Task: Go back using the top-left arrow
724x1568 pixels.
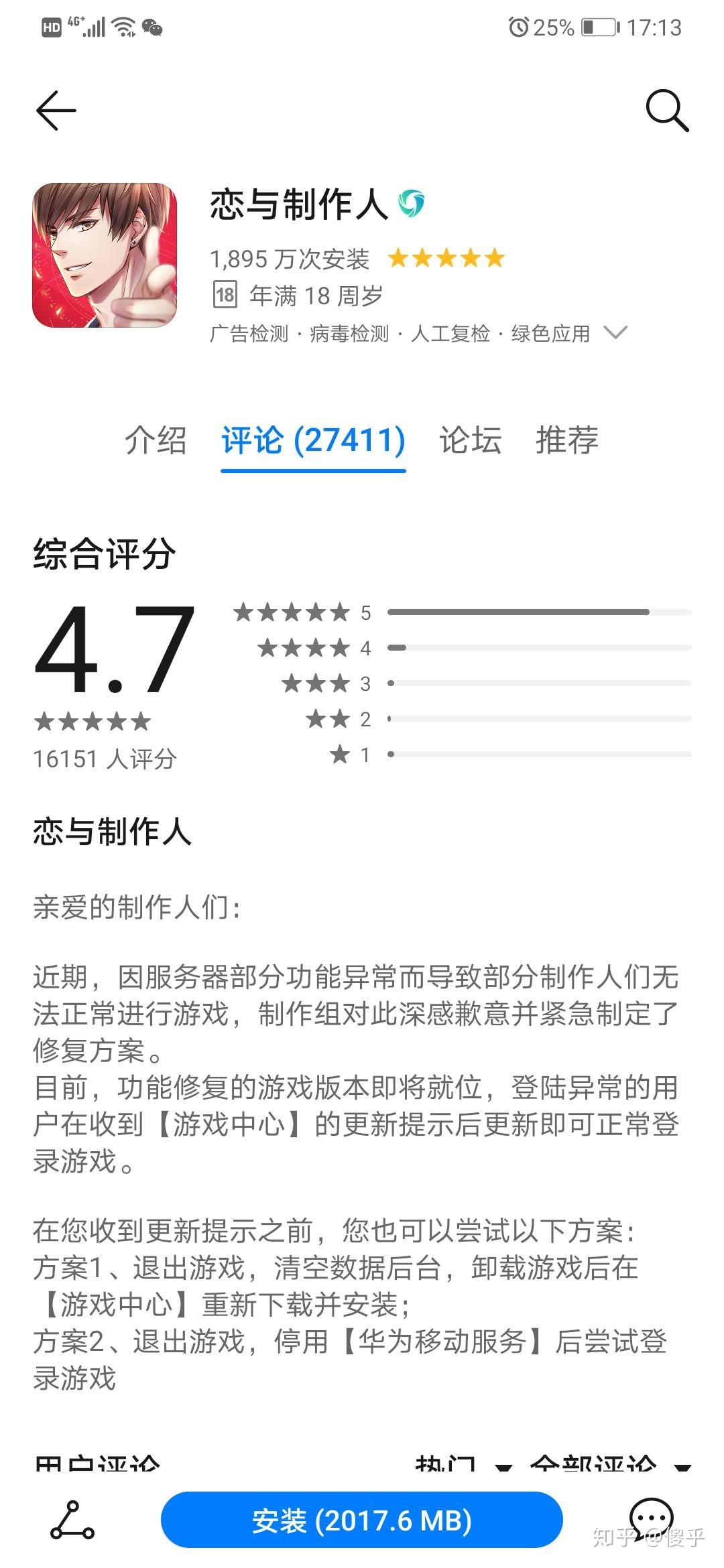Action: [x=56, y=111]
